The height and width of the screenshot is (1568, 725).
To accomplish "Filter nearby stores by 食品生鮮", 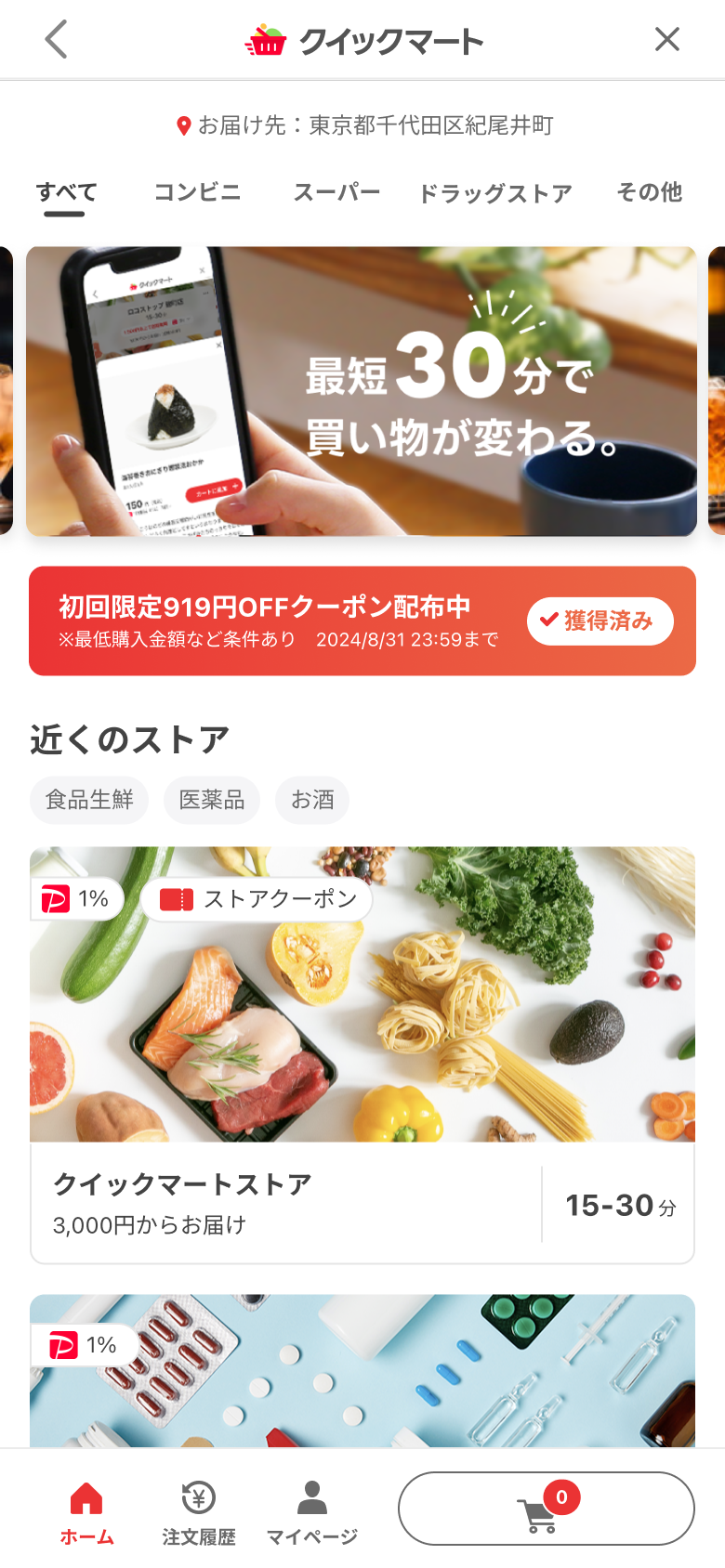I will [89, 800].
